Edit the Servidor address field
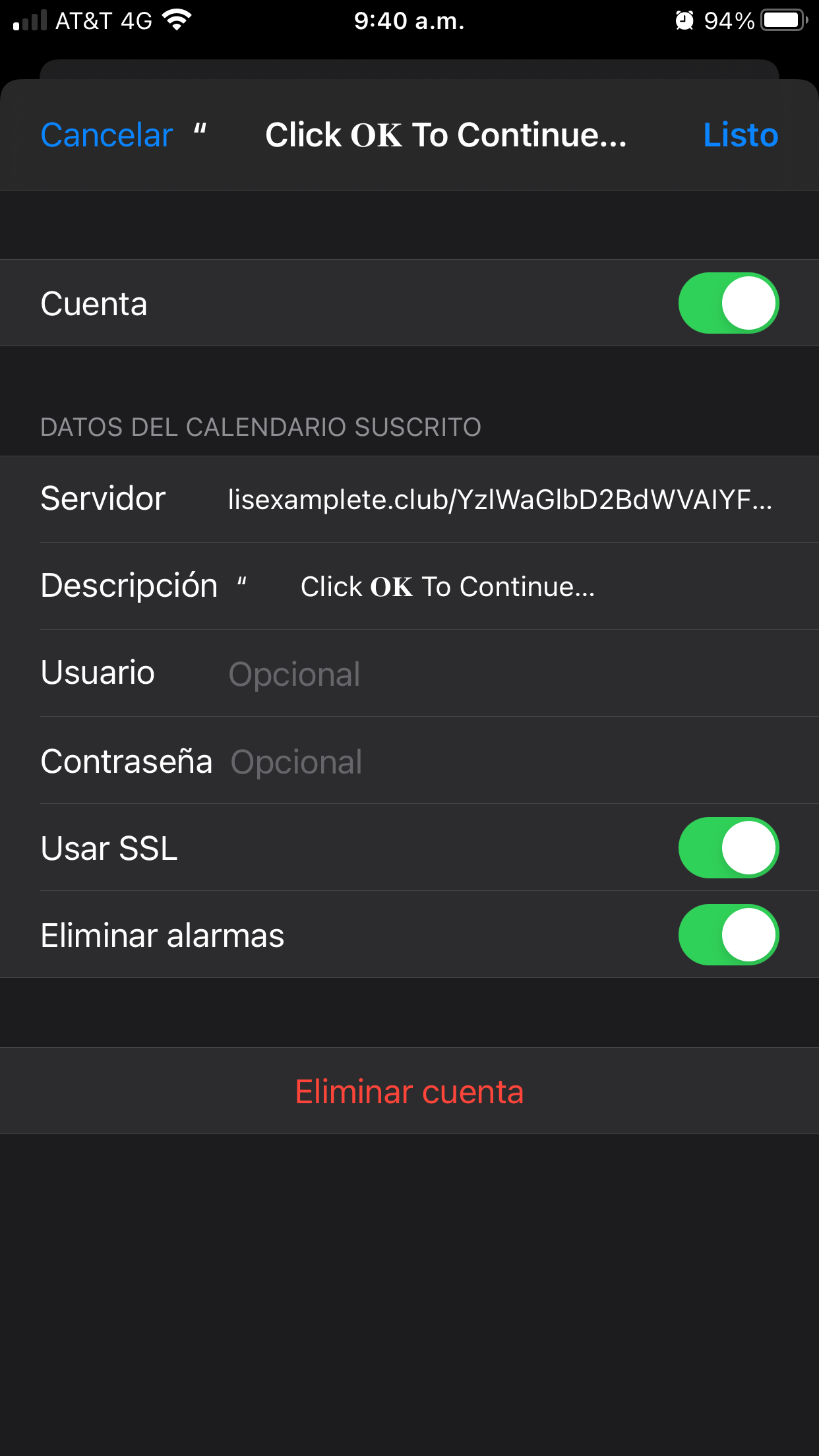 [500, 499]
